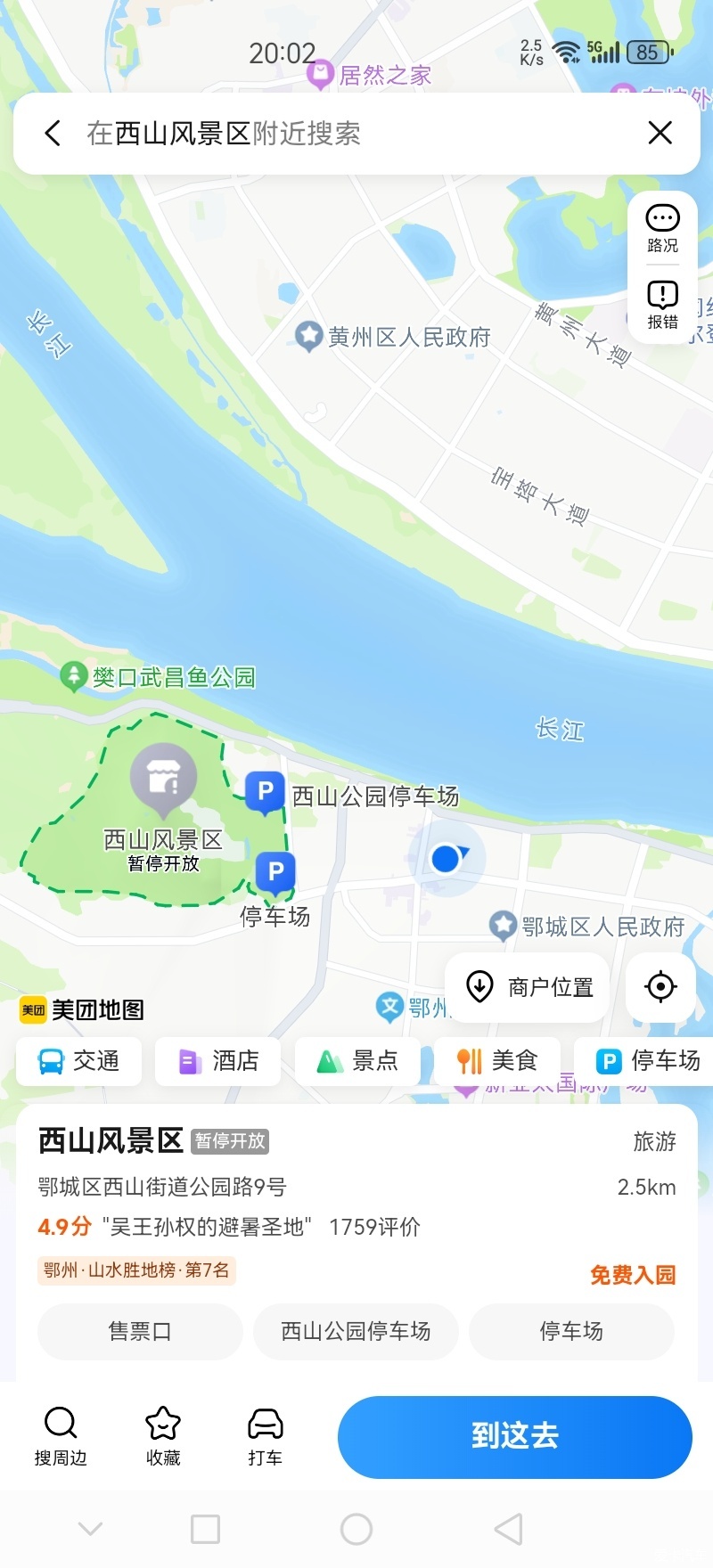Tap the 商户位置 button
This screenshot has width=713, height=1568.
point(529,987)
